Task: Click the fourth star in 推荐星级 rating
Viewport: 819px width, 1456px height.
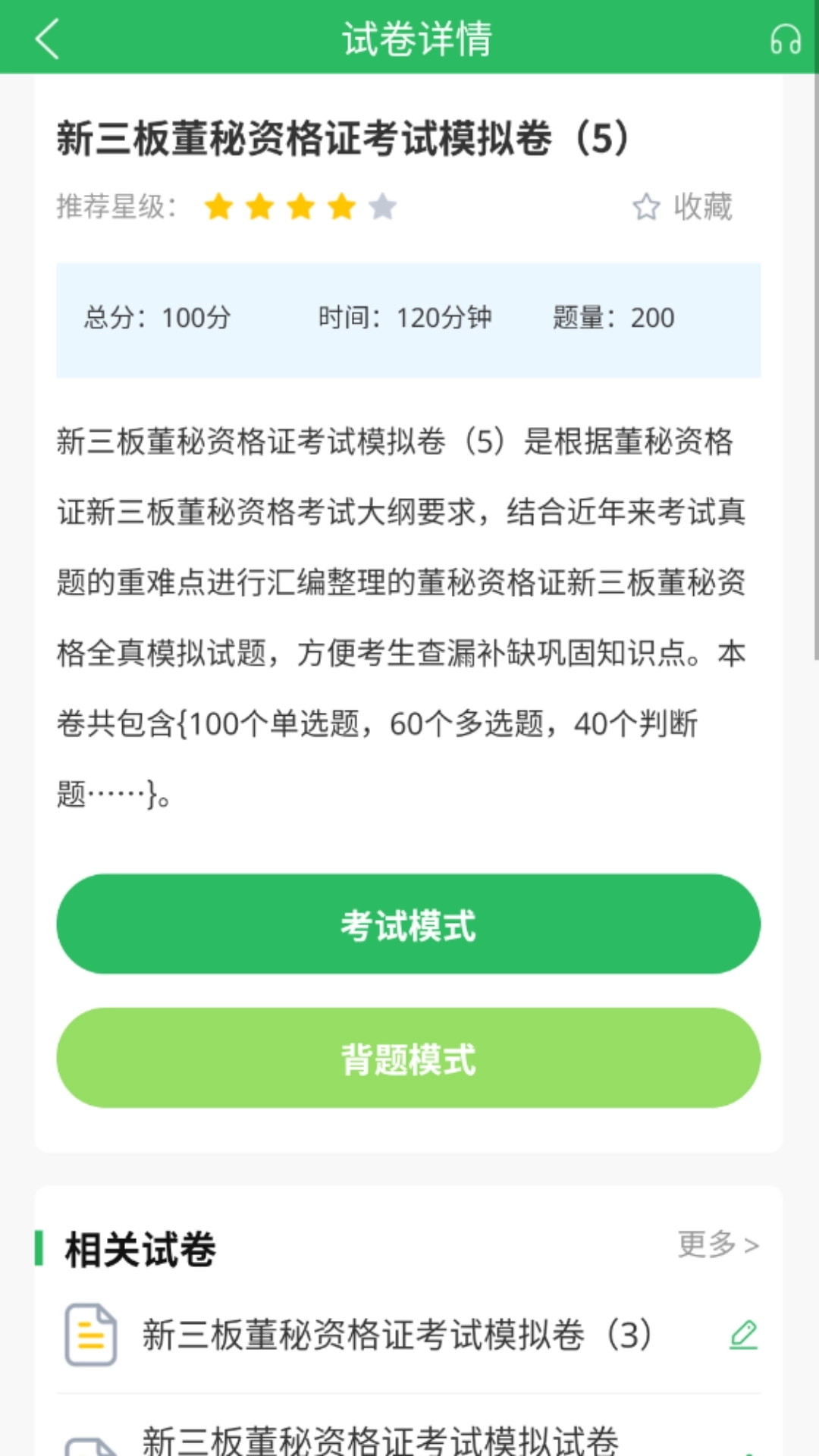Action: click(342, 206)
